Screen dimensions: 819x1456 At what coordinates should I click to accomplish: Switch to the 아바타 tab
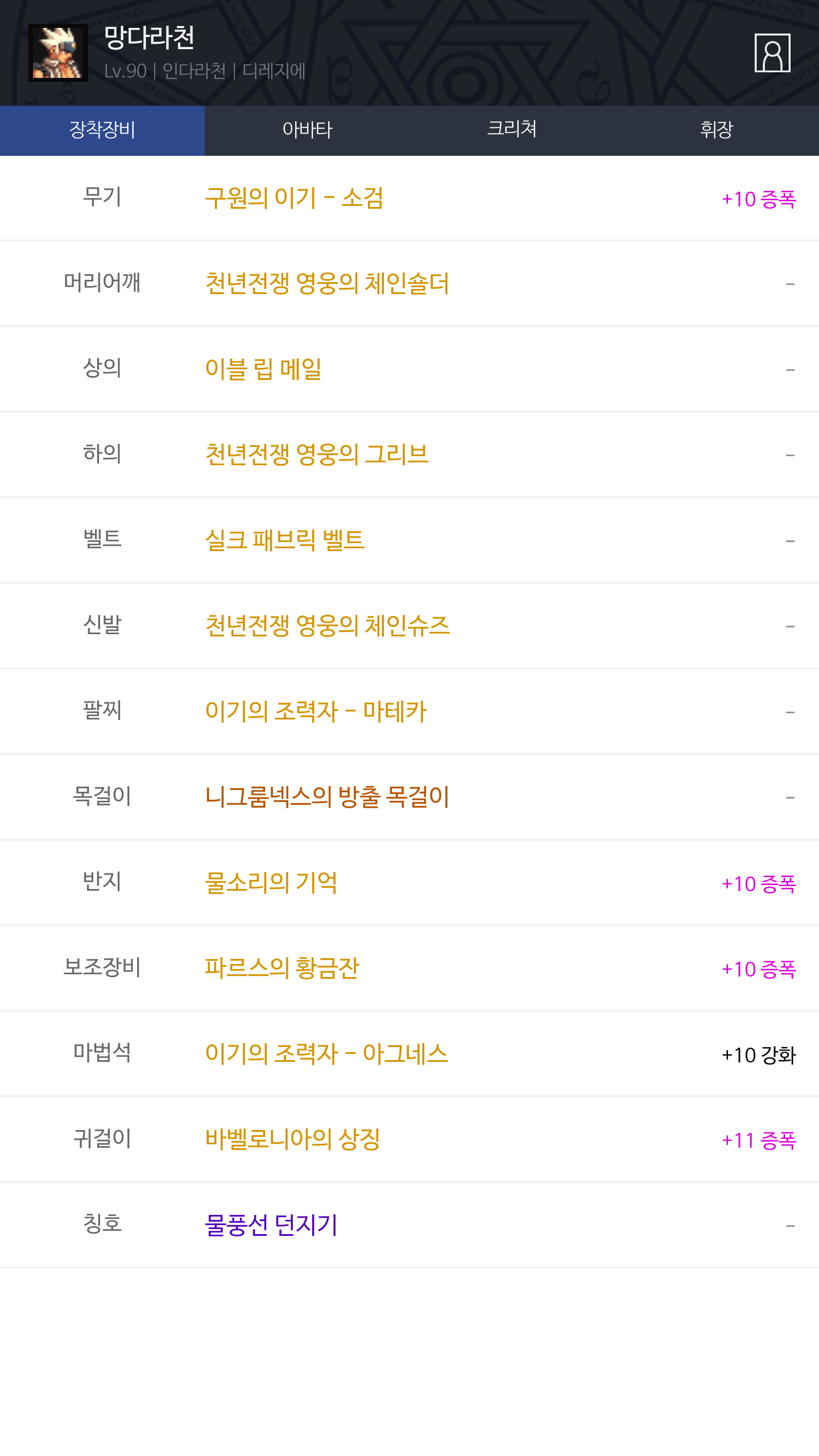click(x=307, y=130)
